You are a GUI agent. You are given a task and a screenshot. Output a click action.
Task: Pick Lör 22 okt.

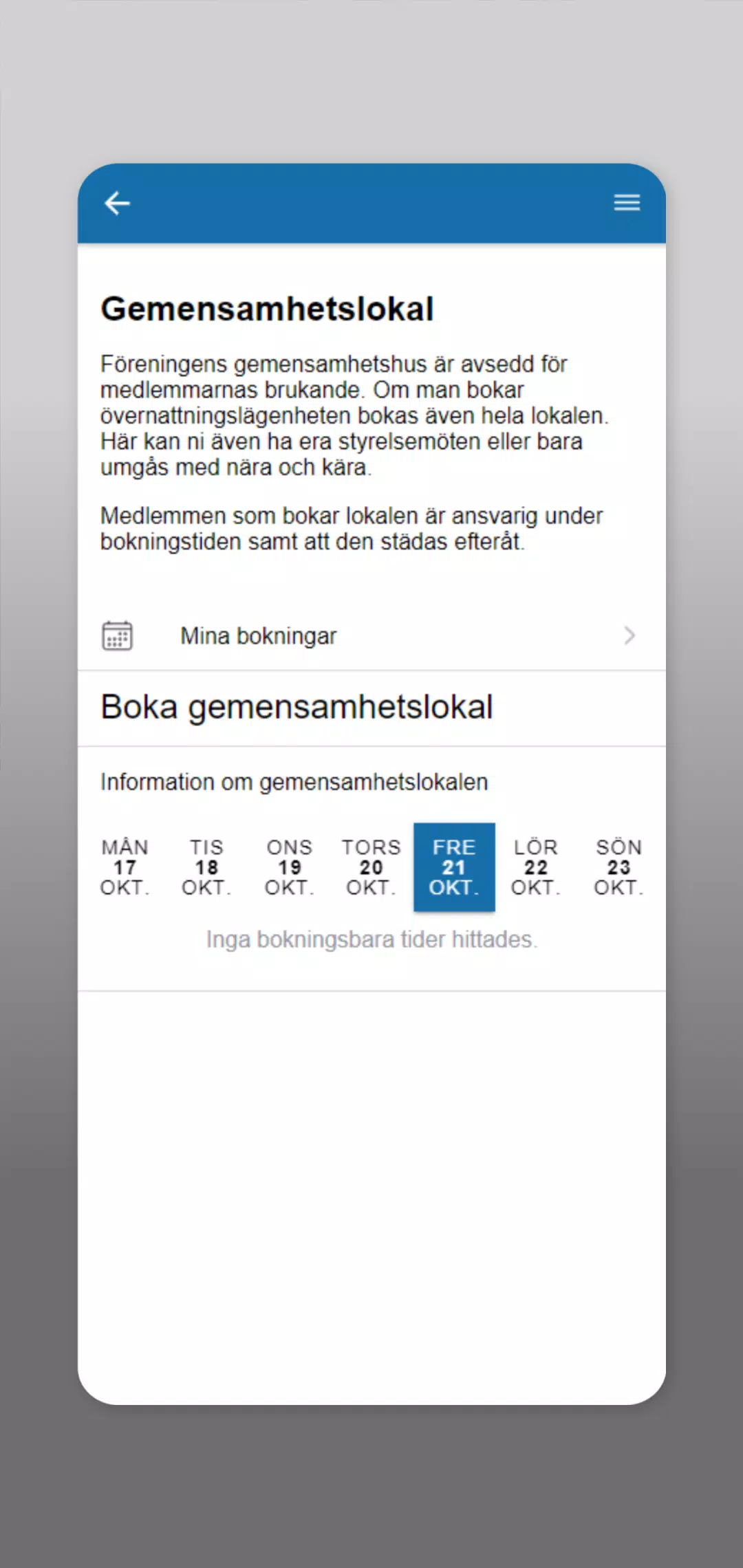(x=536, y=867)
